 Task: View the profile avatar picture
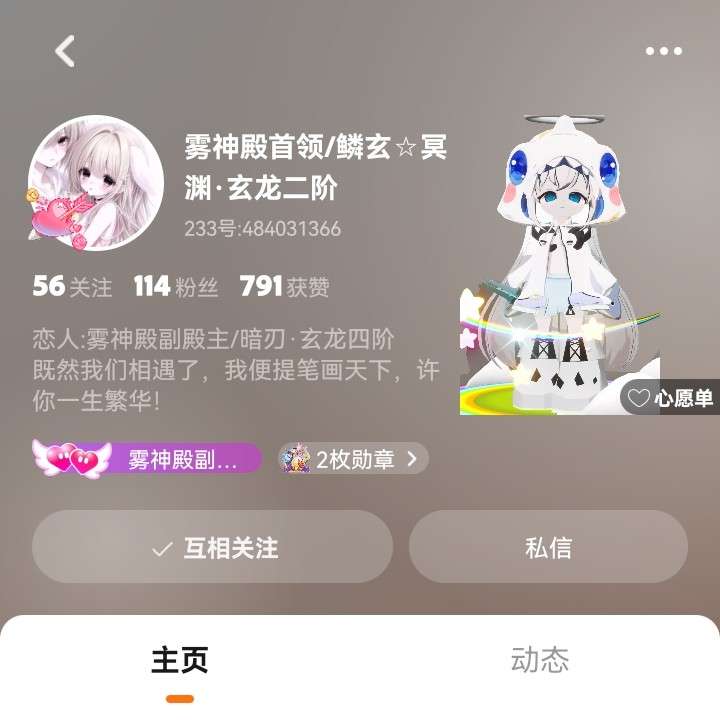click(x=95, y=183)
